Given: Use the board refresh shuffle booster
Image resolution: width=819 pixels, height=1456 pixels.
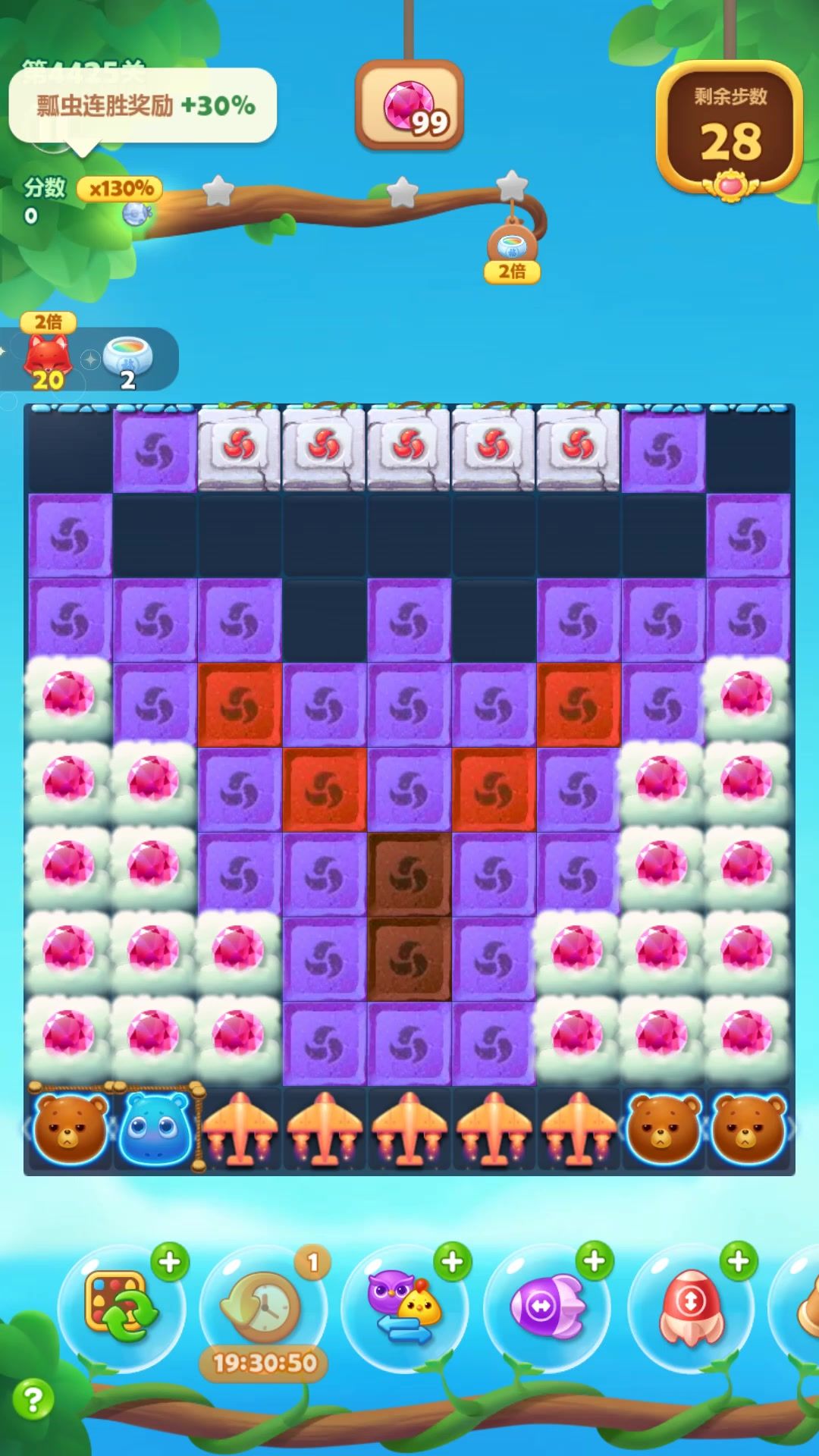Looking at the screenshot, I should click(x=121, y=1306).
